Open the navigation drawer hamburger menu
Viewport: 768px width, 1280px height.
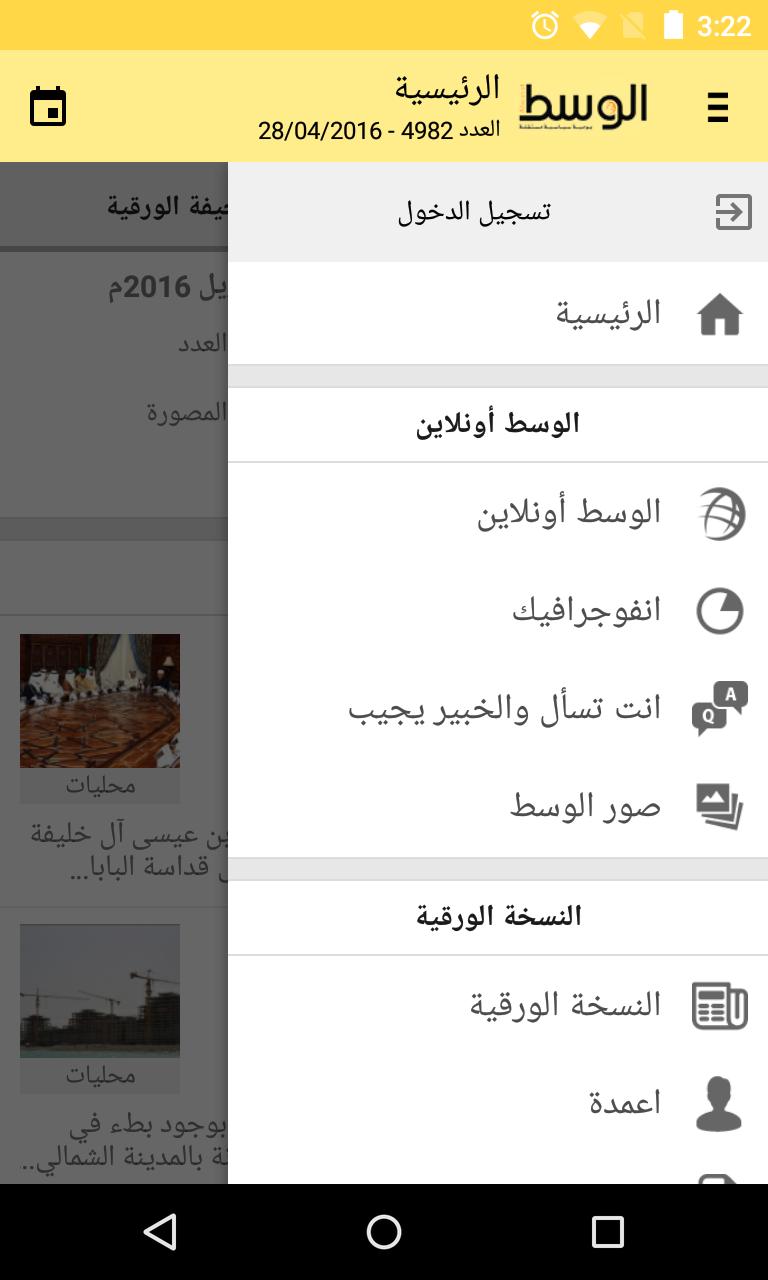(717, 105)
